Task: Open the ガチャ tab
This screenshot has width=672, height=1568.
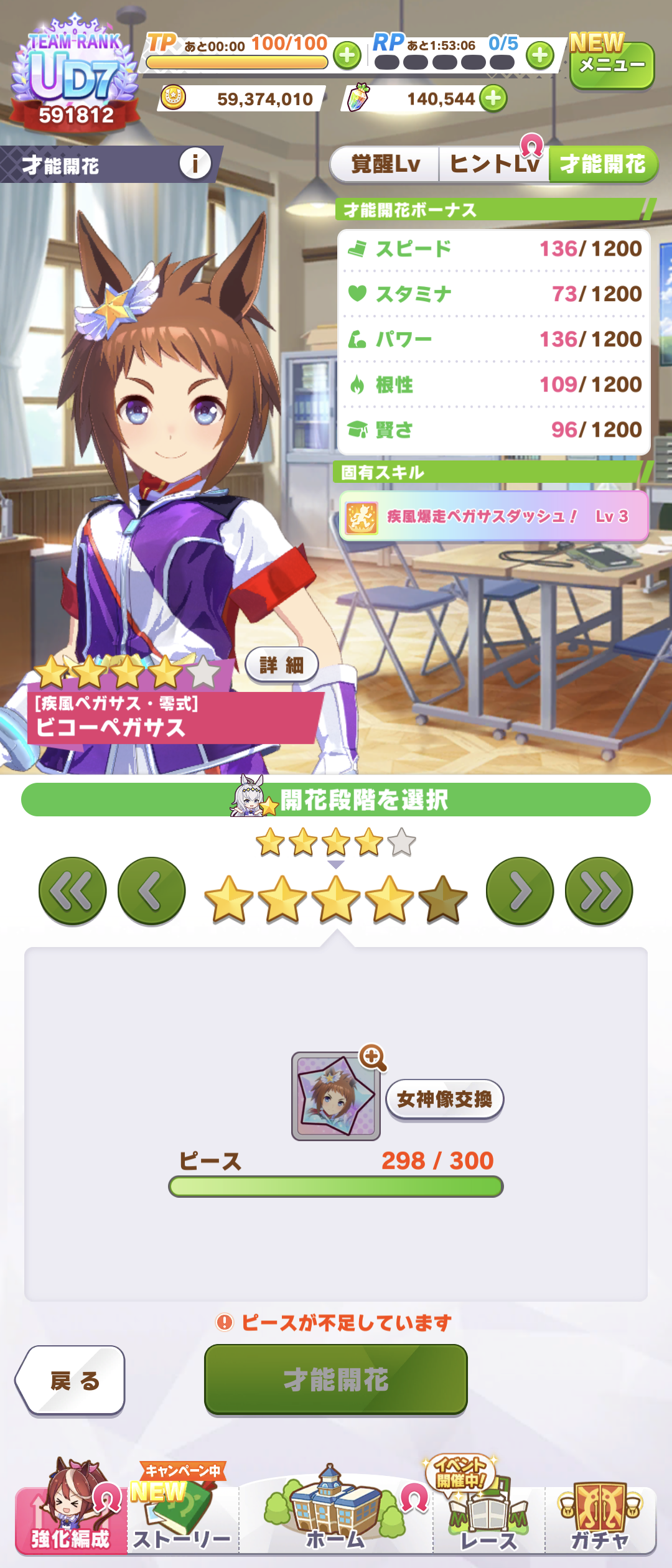Action: [600, 1518]
